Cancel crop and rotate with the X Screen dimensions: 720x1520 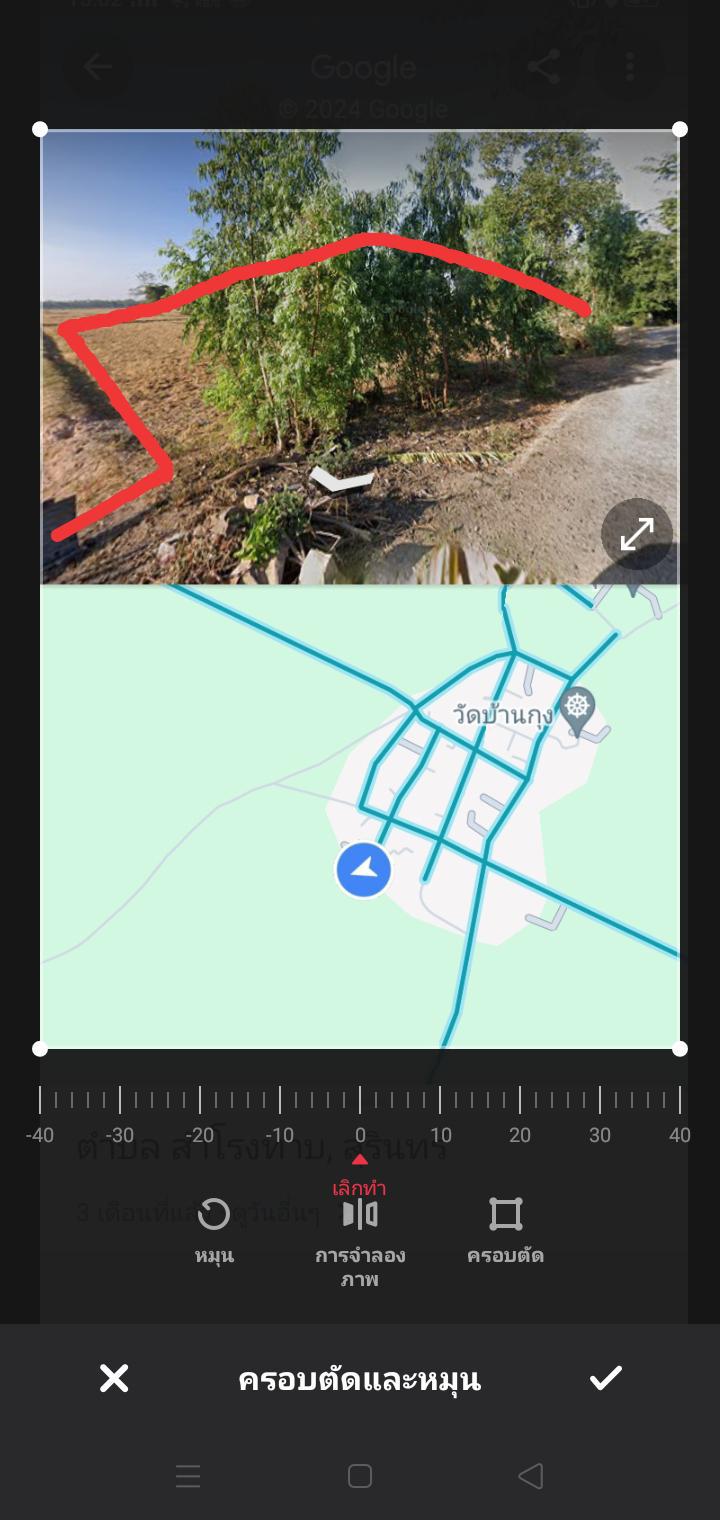114,1379
